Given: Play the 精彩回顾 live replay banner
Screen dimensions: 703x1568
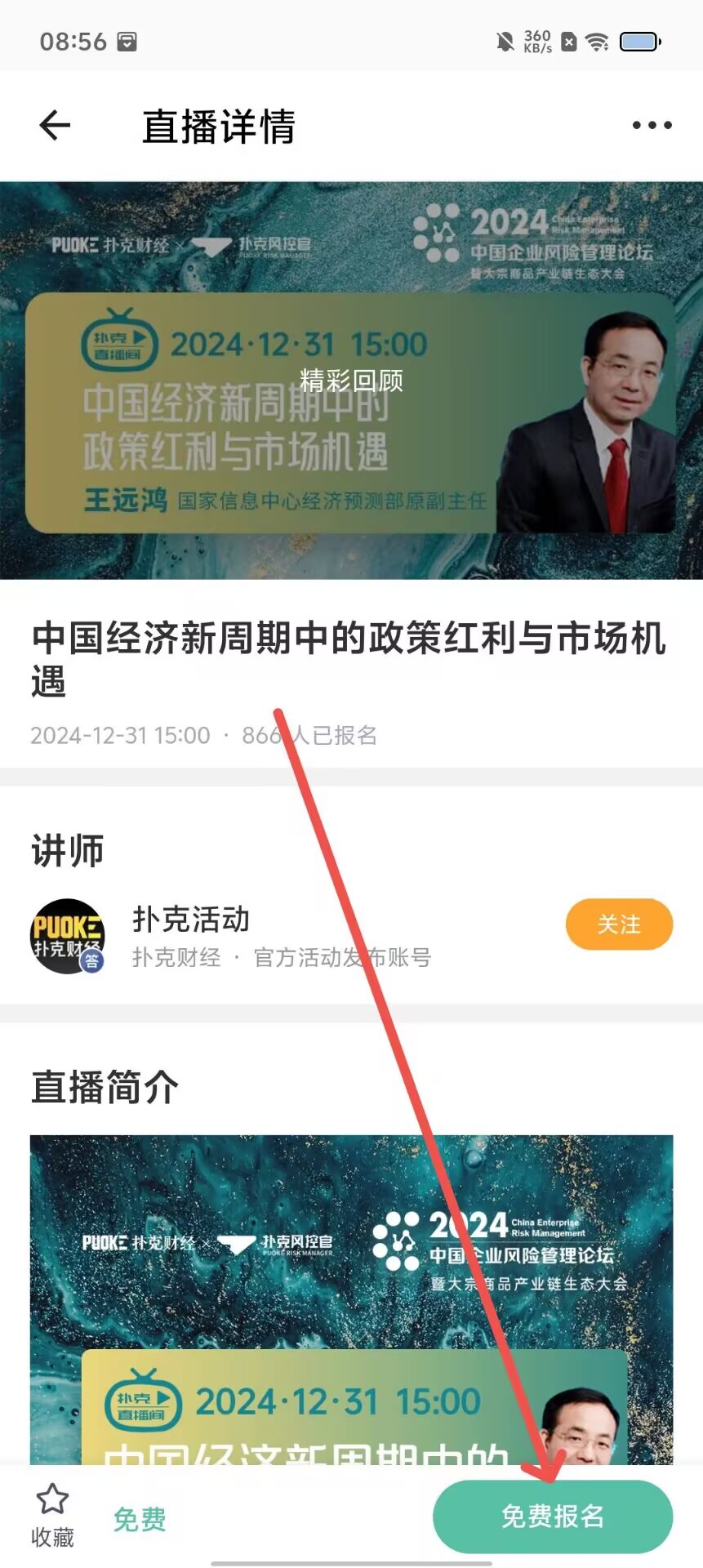Looking at the screenshot, I should pyautogui.click(x=351, y=381).
